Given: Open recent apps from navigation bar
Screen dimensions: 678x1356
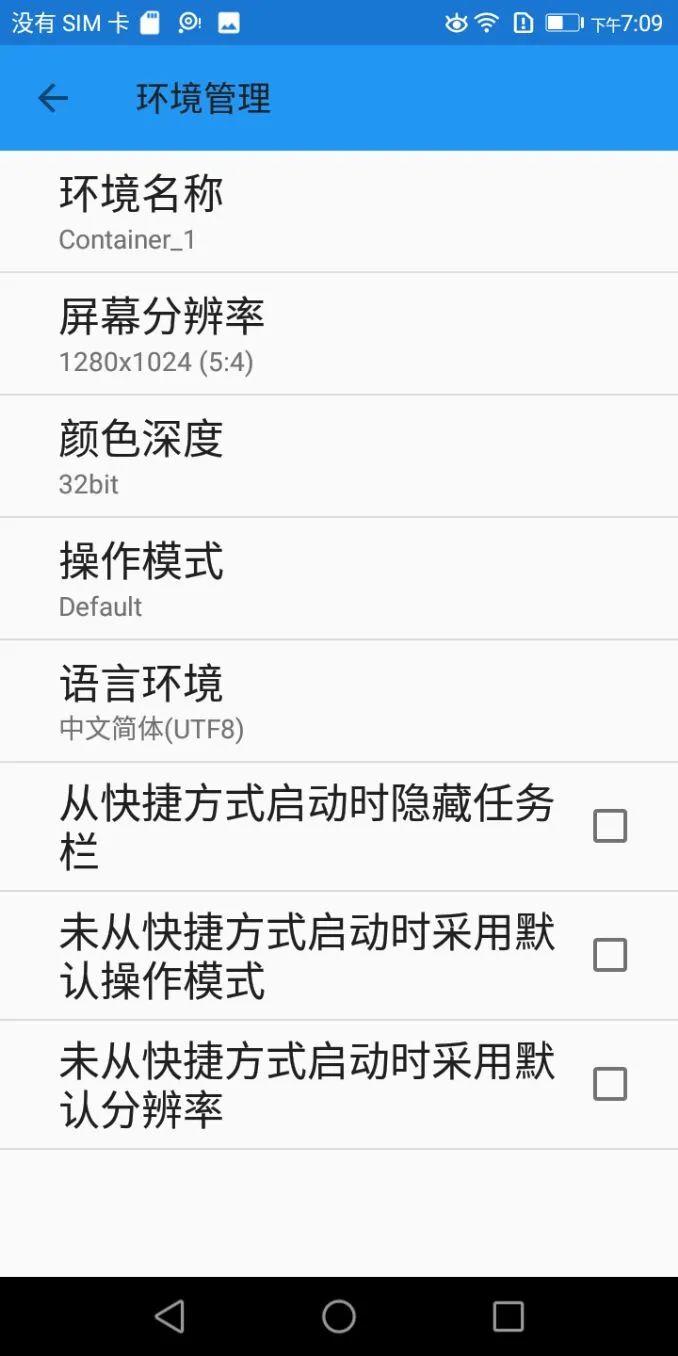Looking at the screenshot, I should point(508,1316).
